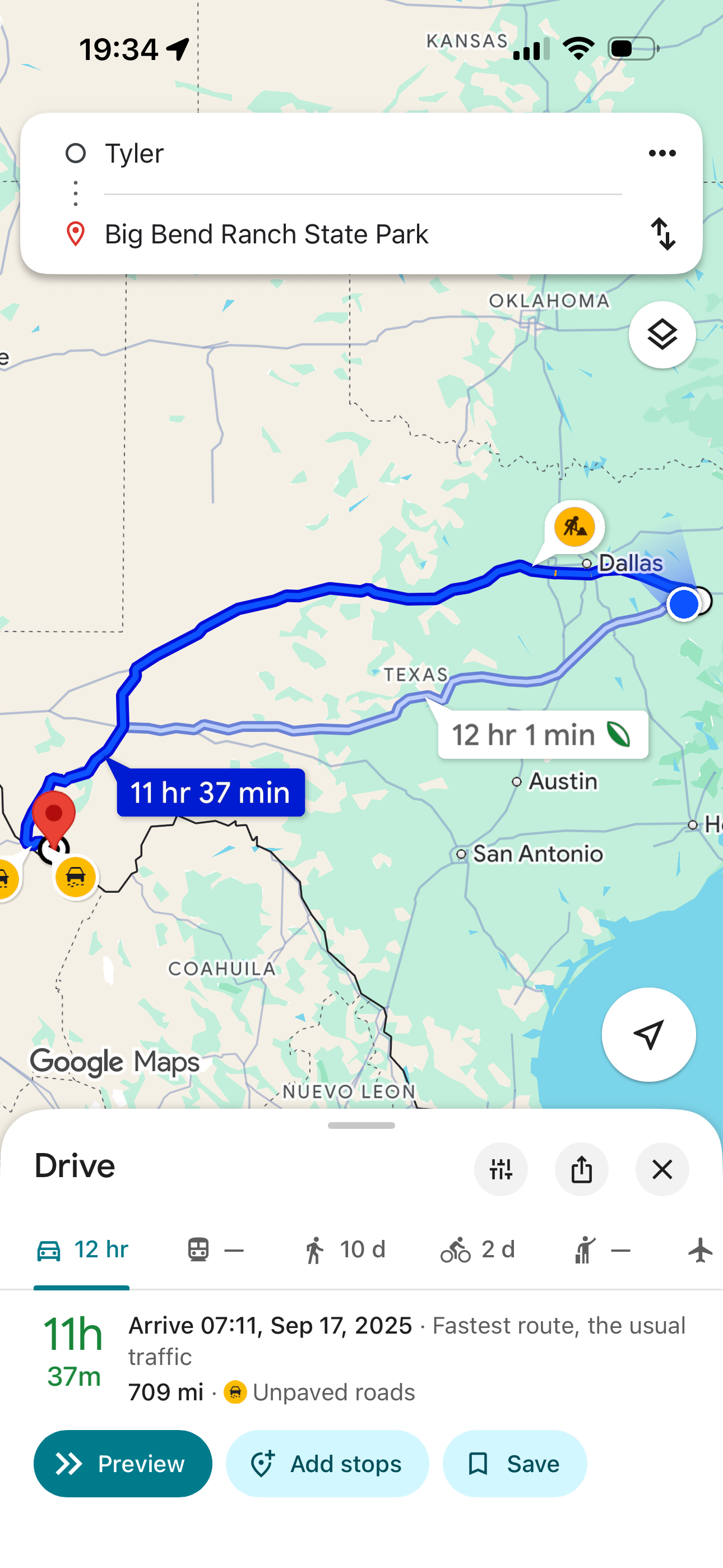
Task: Close the Drive directions panel
Action: pyautogui.click(x=661, y=1169)
